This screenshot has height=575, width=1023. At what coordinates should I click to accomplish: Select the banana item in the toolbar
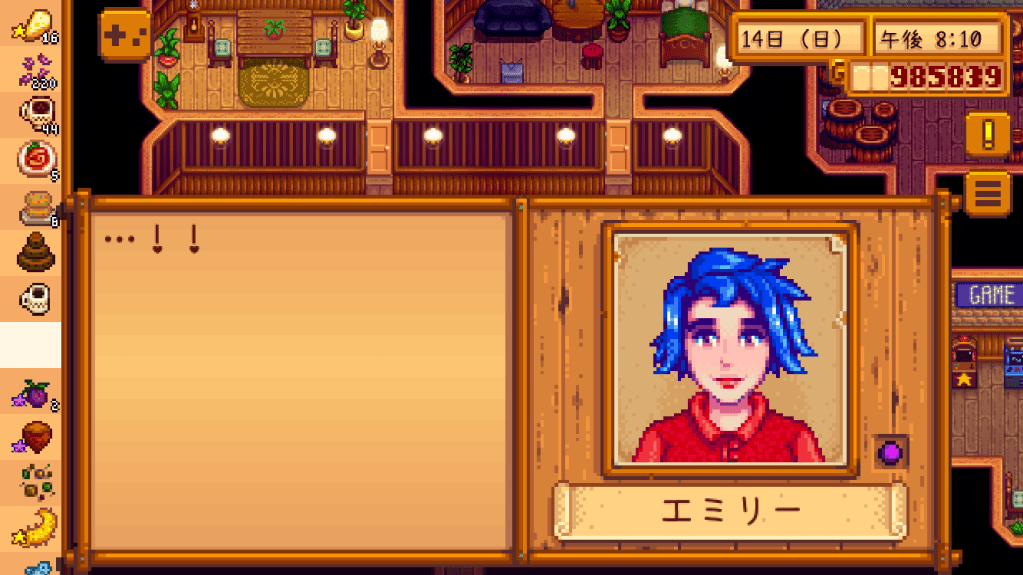(x=36, y=527)
